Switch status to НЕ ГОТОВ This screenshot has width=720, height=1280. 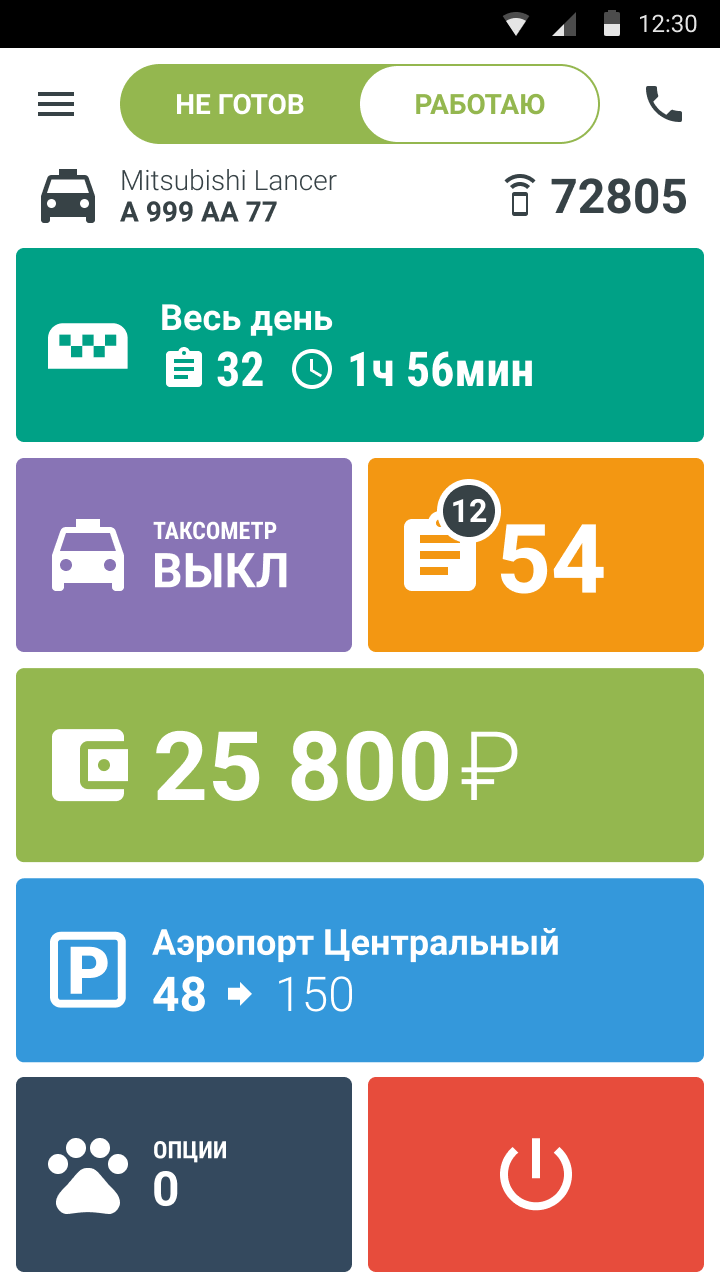point(240,104)
